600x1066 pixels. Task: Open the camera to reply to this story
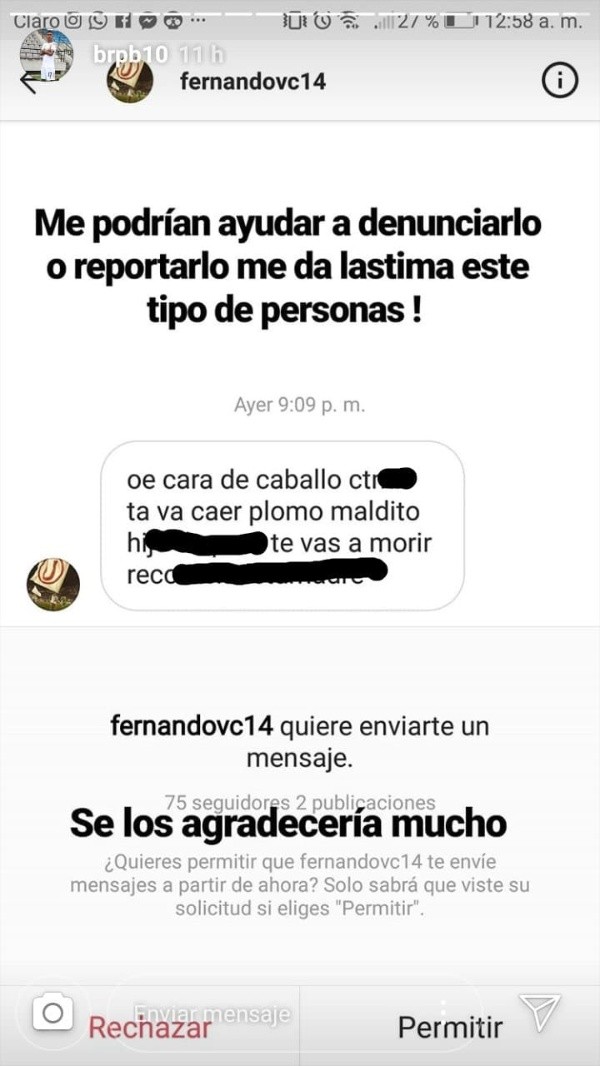54,1014
